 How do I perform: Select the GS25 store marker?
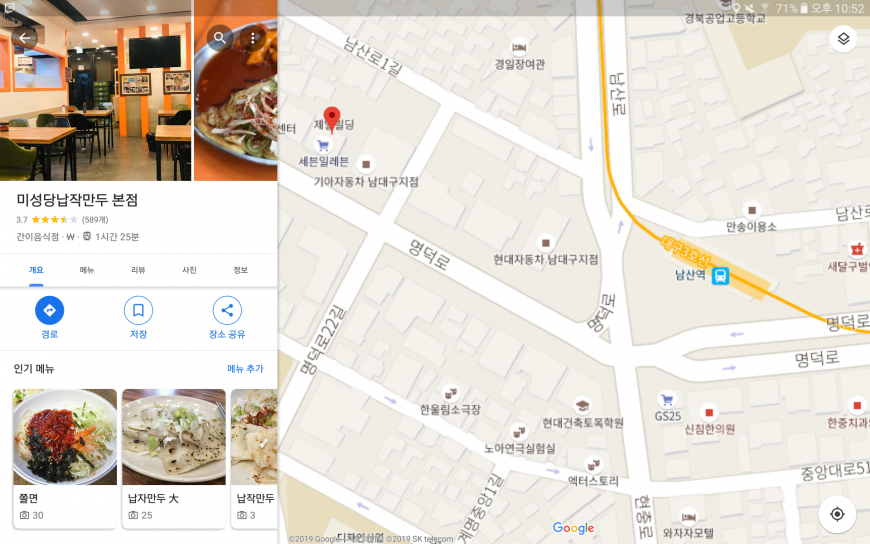tap(666, 400)
